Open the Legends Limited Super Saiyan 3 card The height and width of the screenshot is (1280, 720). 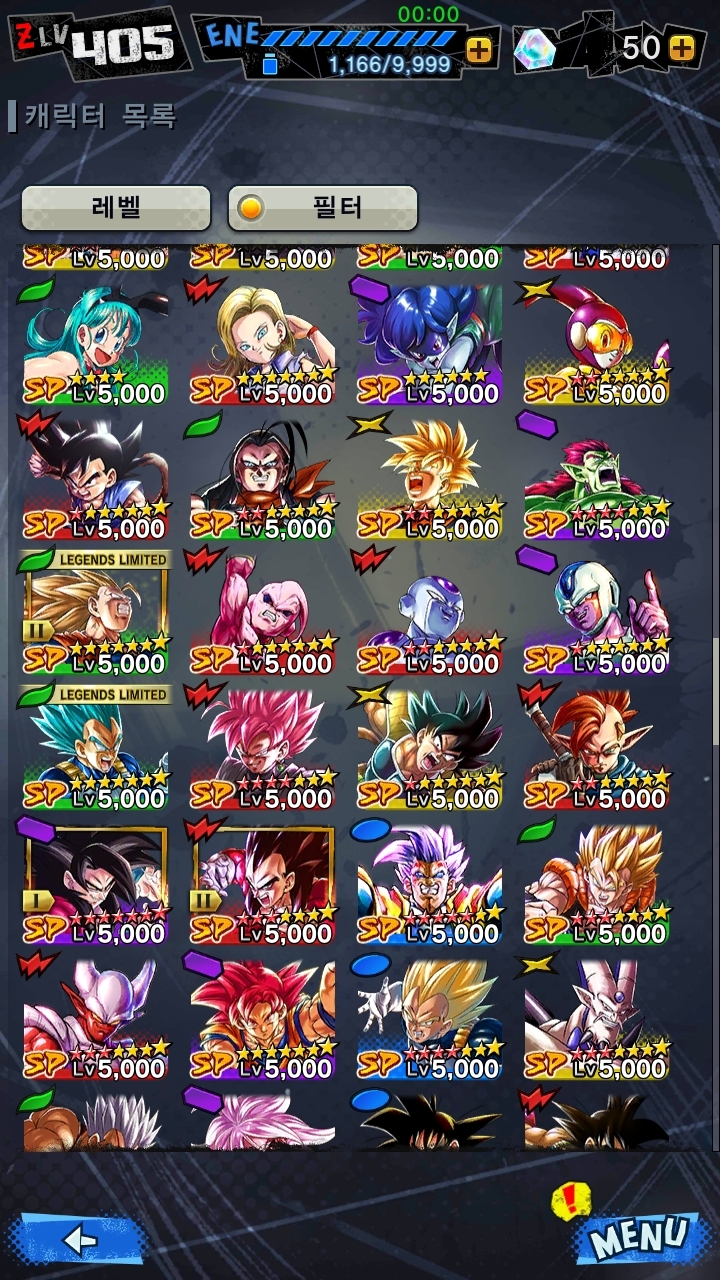point(96,612)
